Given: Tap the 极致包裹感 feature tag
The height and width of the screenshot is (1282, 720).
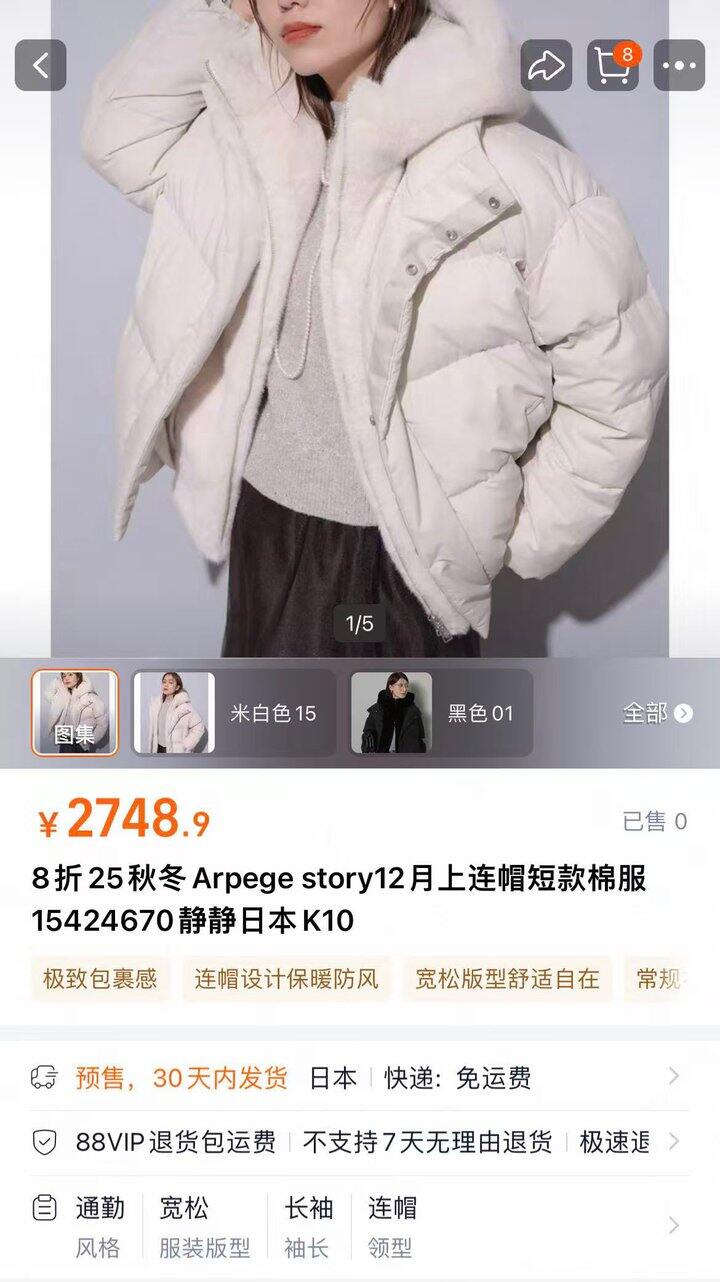Looking at the screenshot, I should 100,979.
